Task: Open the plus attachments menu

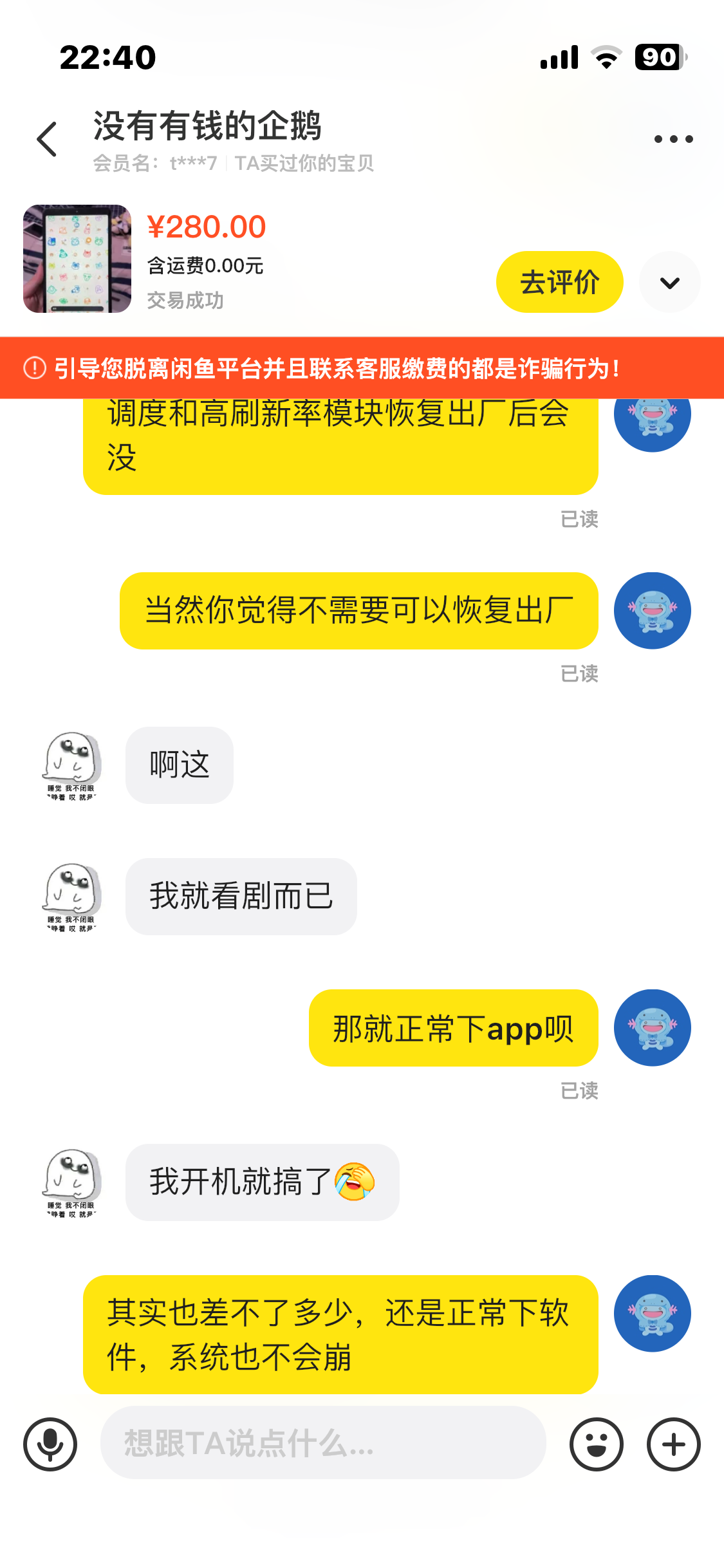Action: pyautogui.click(x=673, y=1444)
